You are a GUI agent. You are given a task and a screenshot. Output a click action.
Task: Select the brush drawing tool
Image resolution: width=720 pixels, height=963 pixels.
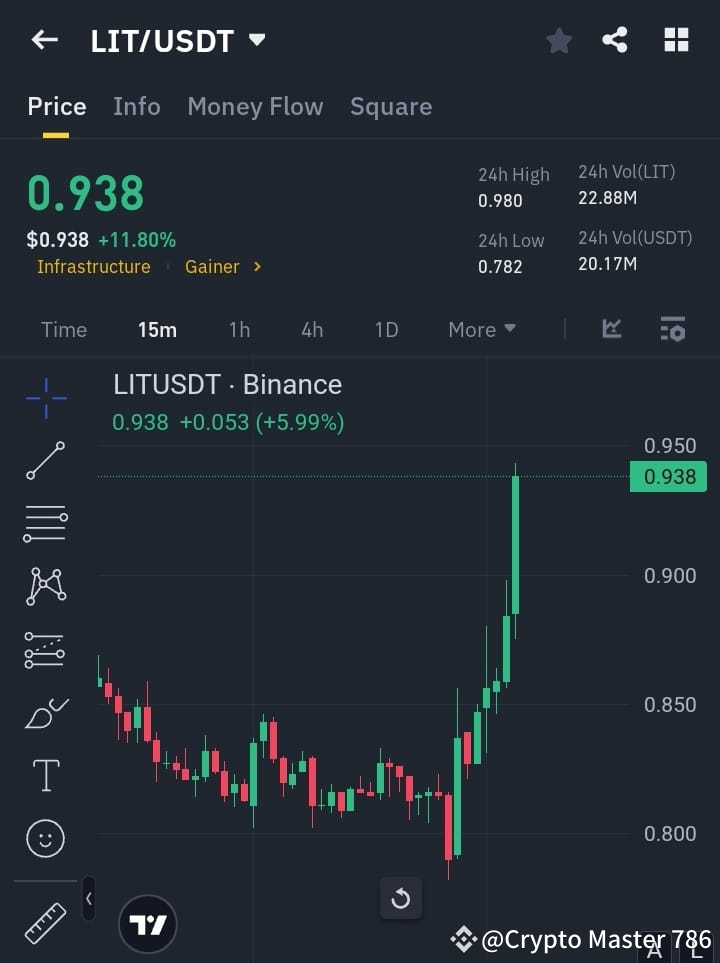tap(45, 713)
